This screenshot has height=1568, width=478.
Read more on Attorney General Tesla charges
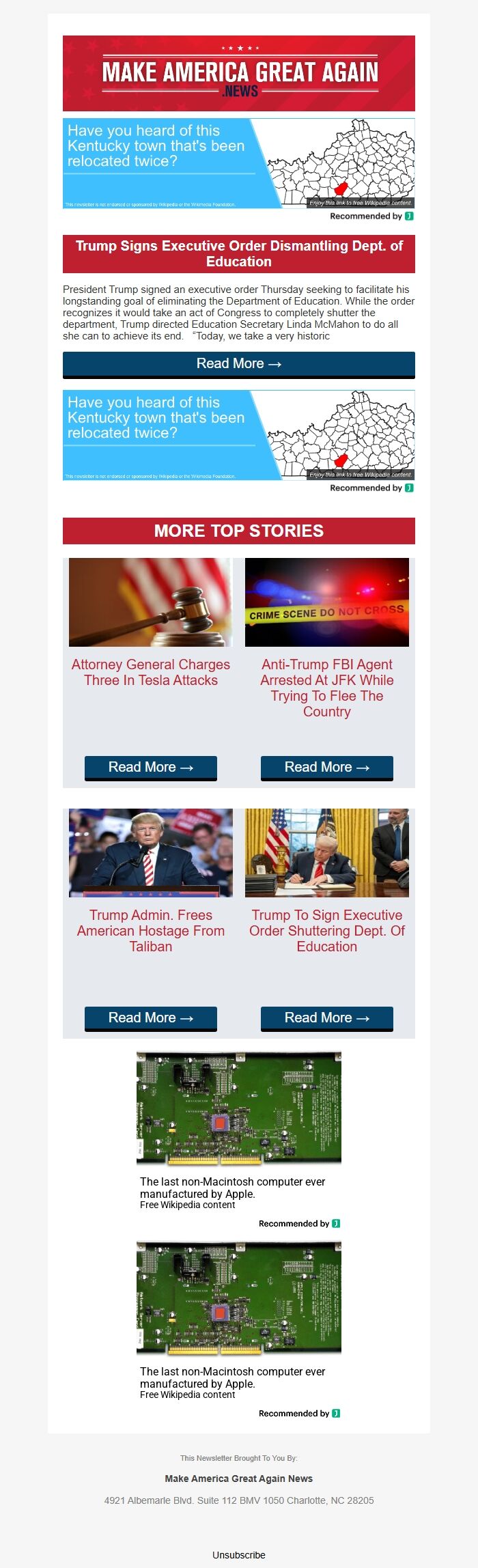click(151, 767)
